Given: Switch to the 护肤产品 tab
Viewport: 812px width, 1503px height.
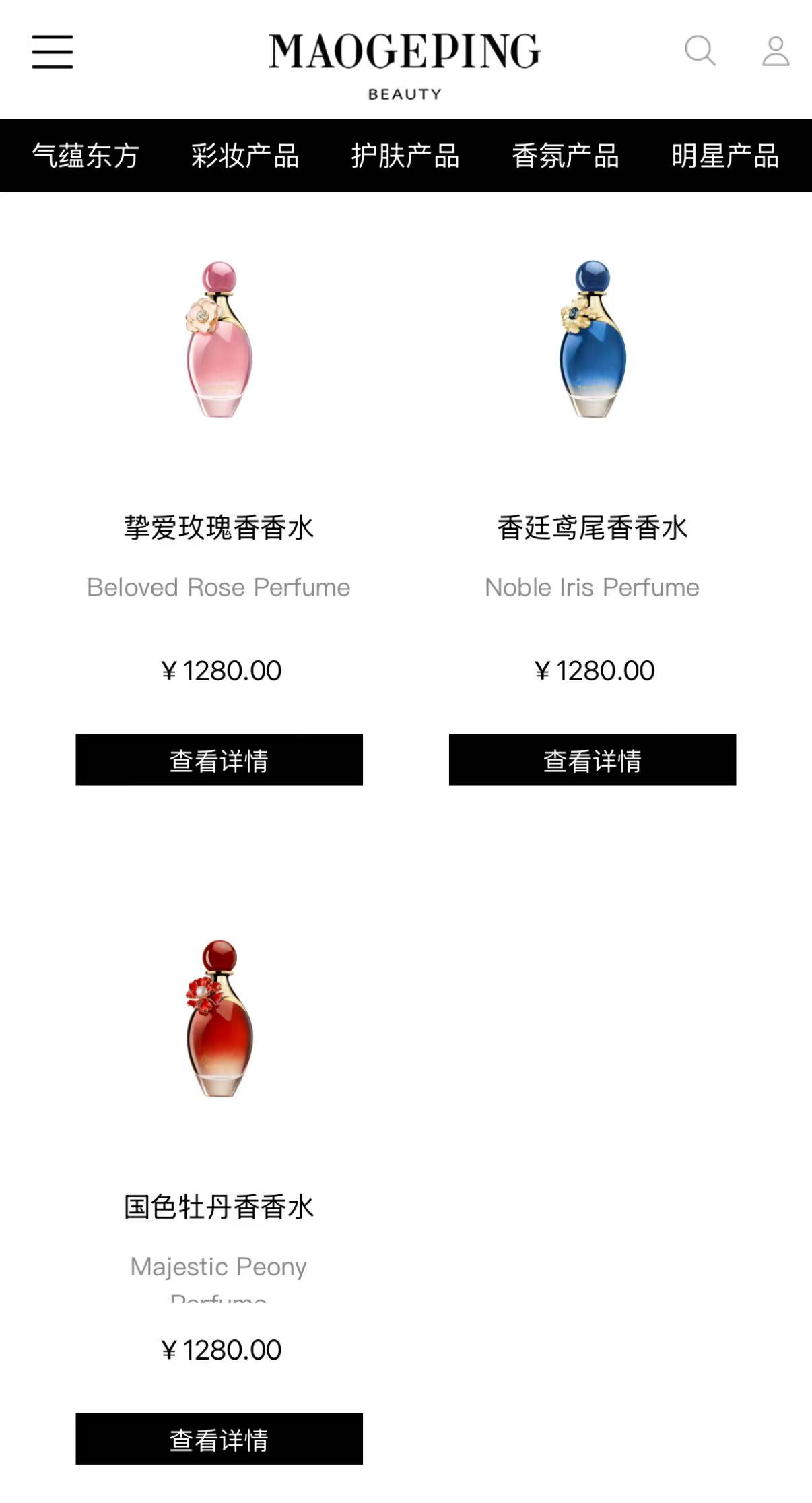Looking at the screenshot, I should 405,156.
